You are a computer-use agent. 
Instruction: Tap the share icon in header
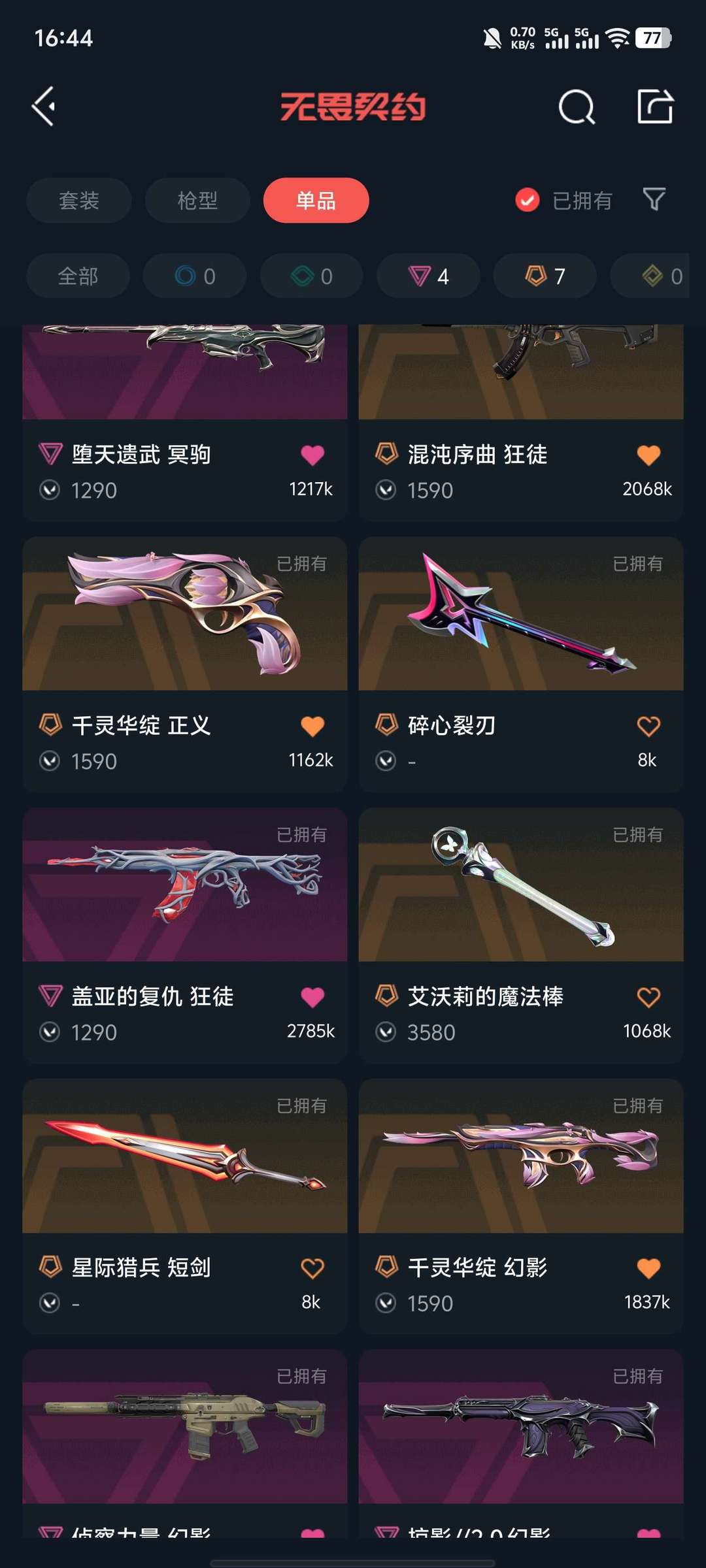pos(655,106)
